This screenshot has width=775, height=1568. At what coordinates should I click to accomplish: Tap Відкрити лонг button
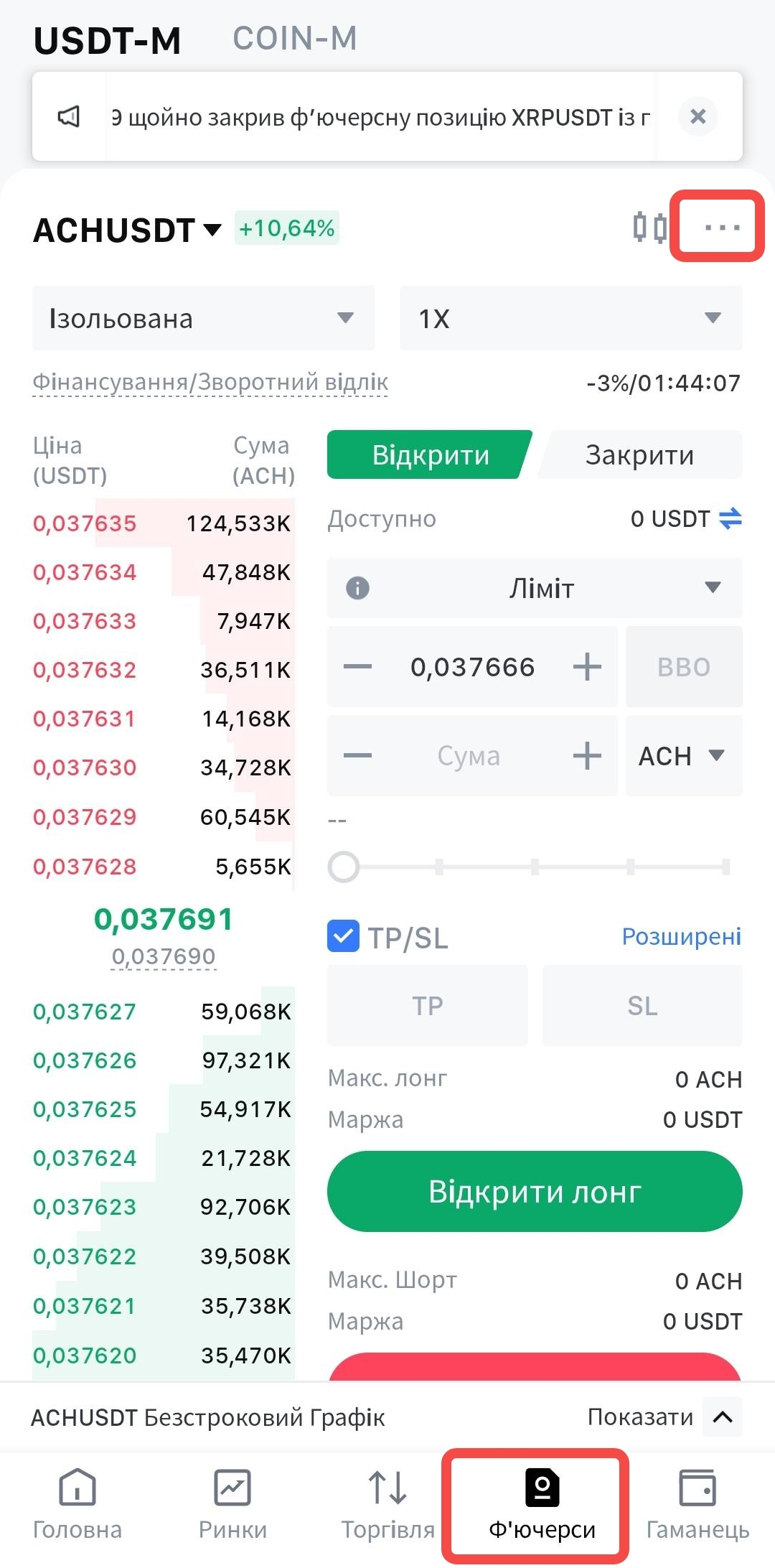(535, 1192)
